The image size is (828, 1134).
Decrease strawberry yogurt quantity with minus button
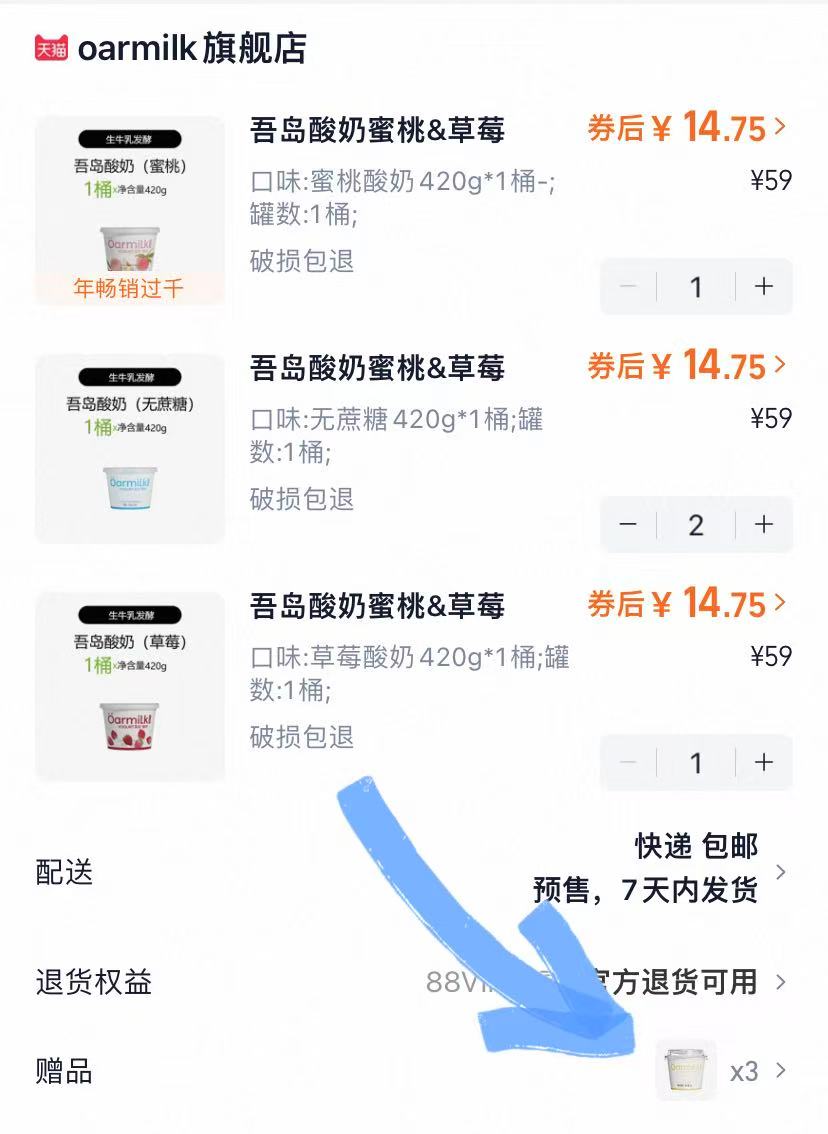pyautogui.click(x=628, y=762)
